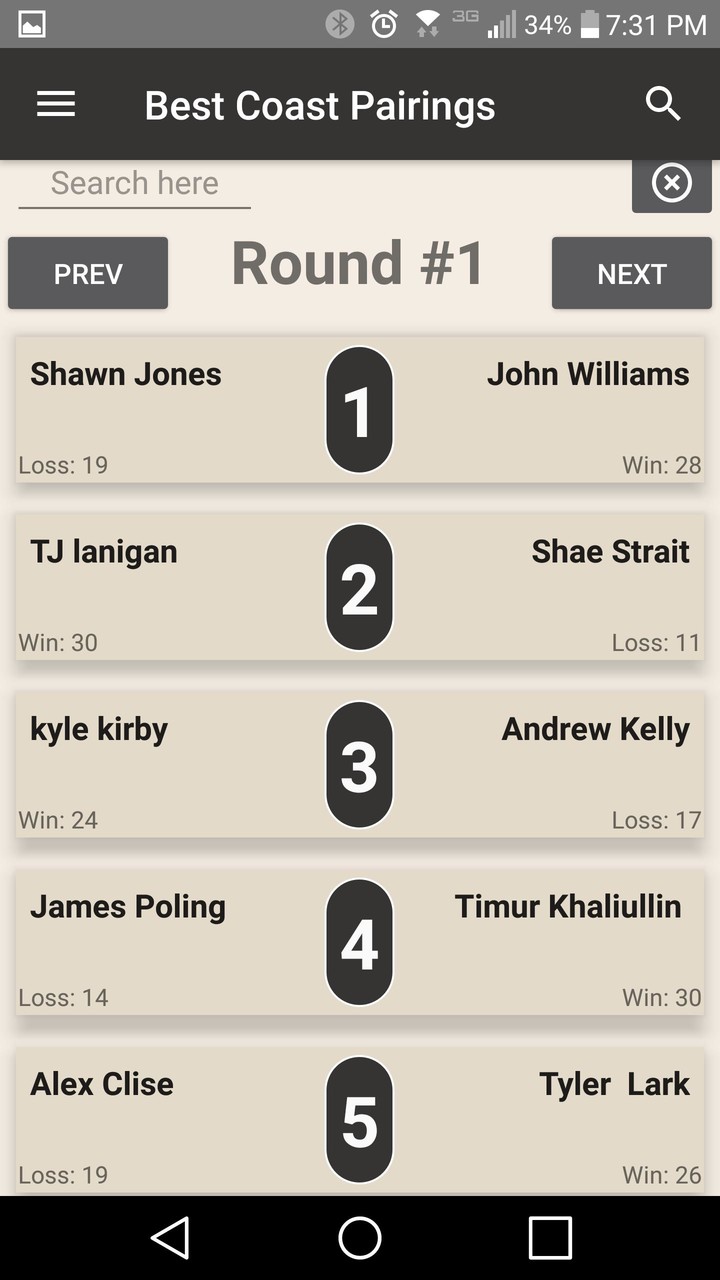Go to the previous round with PREV
This screenshot has width=720, height=1280.
[88, 273]
